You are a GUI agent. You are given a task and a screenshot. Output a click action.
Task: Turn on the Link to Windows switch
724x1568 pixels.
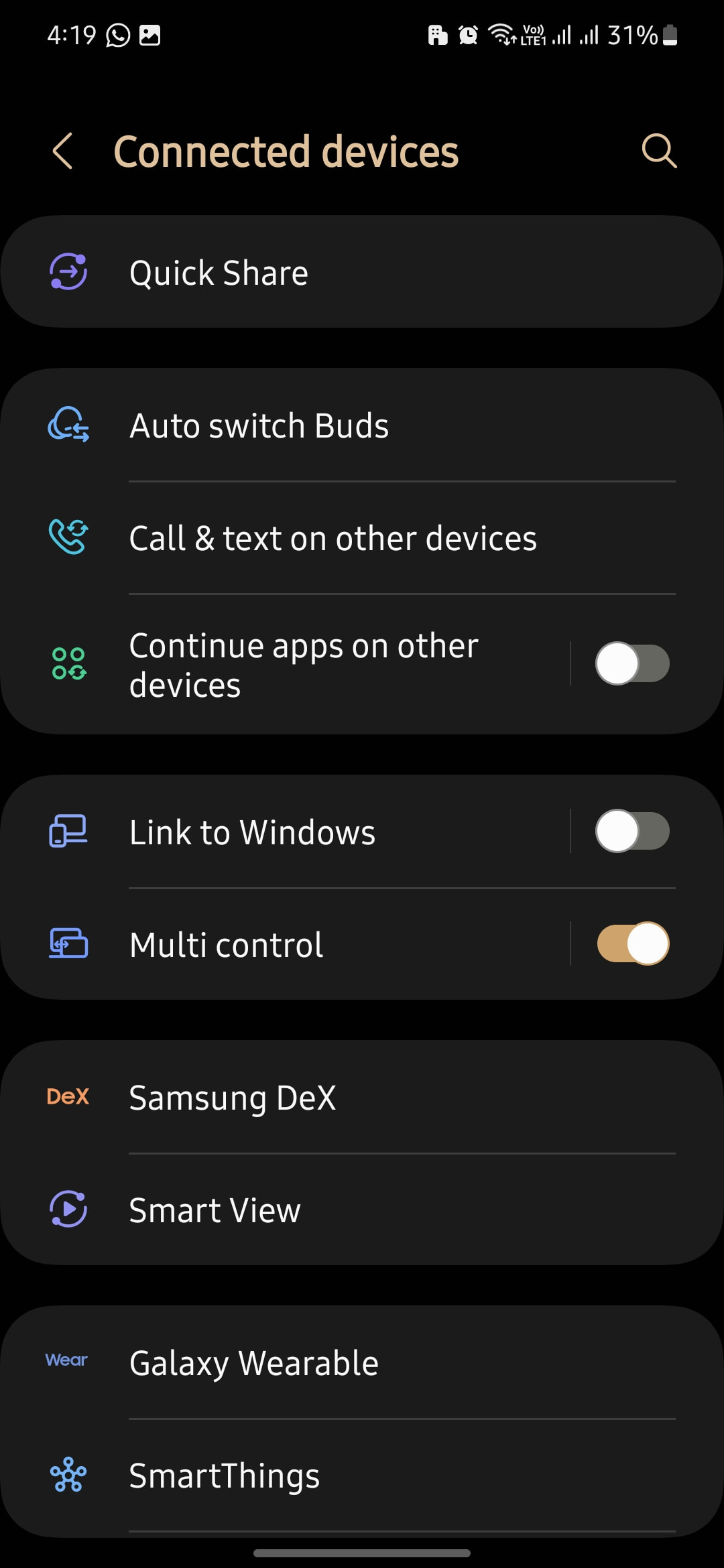point(632,832)
